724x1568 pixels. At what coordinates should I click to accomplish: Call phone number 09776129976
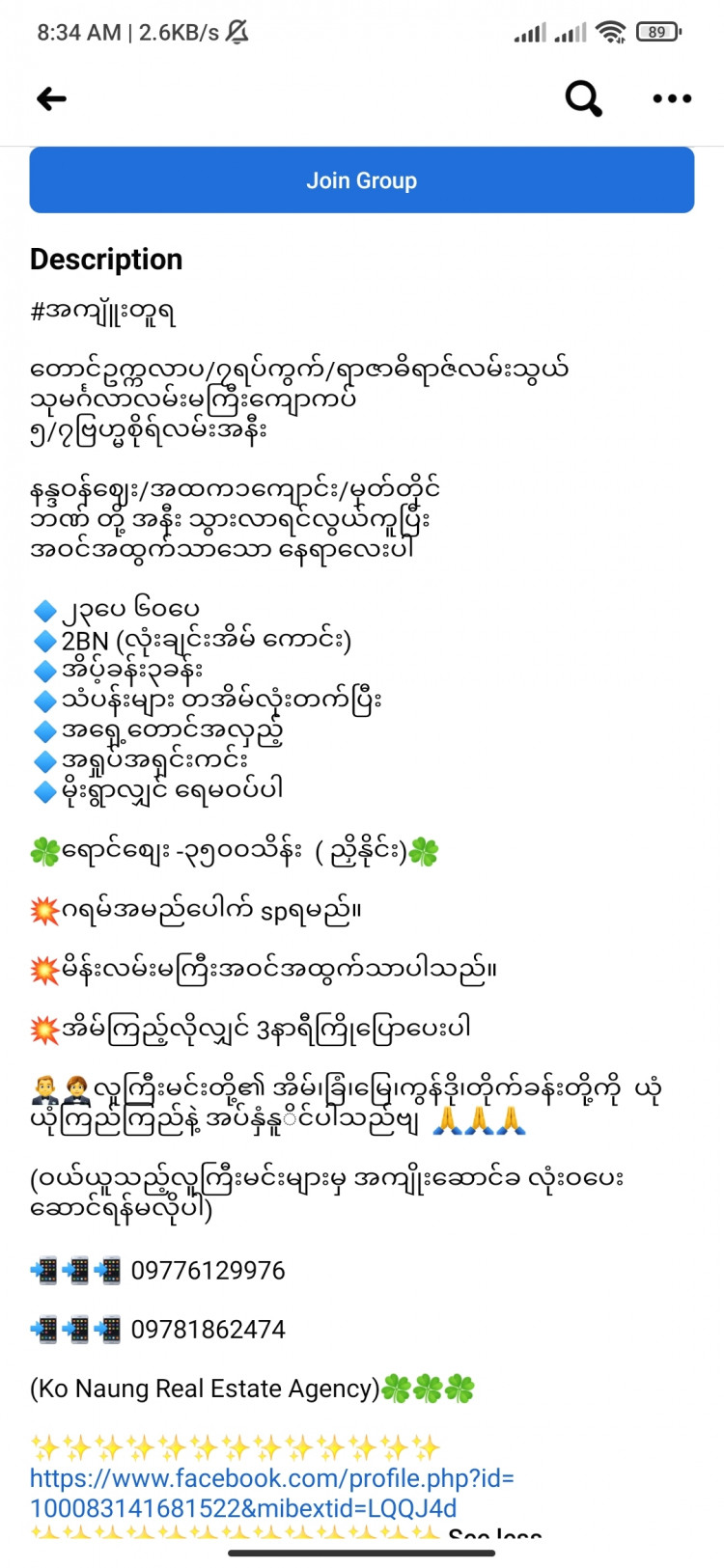pyautogui.click(x=208, y=1270)
